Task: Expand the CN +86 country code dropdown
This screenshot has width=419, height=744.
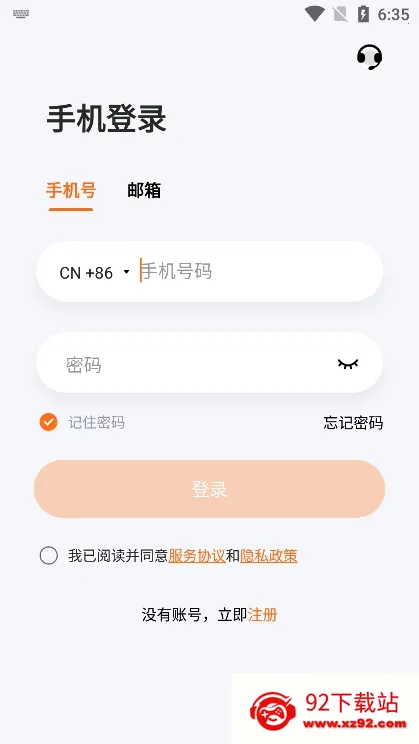Action: pos(94,272)
